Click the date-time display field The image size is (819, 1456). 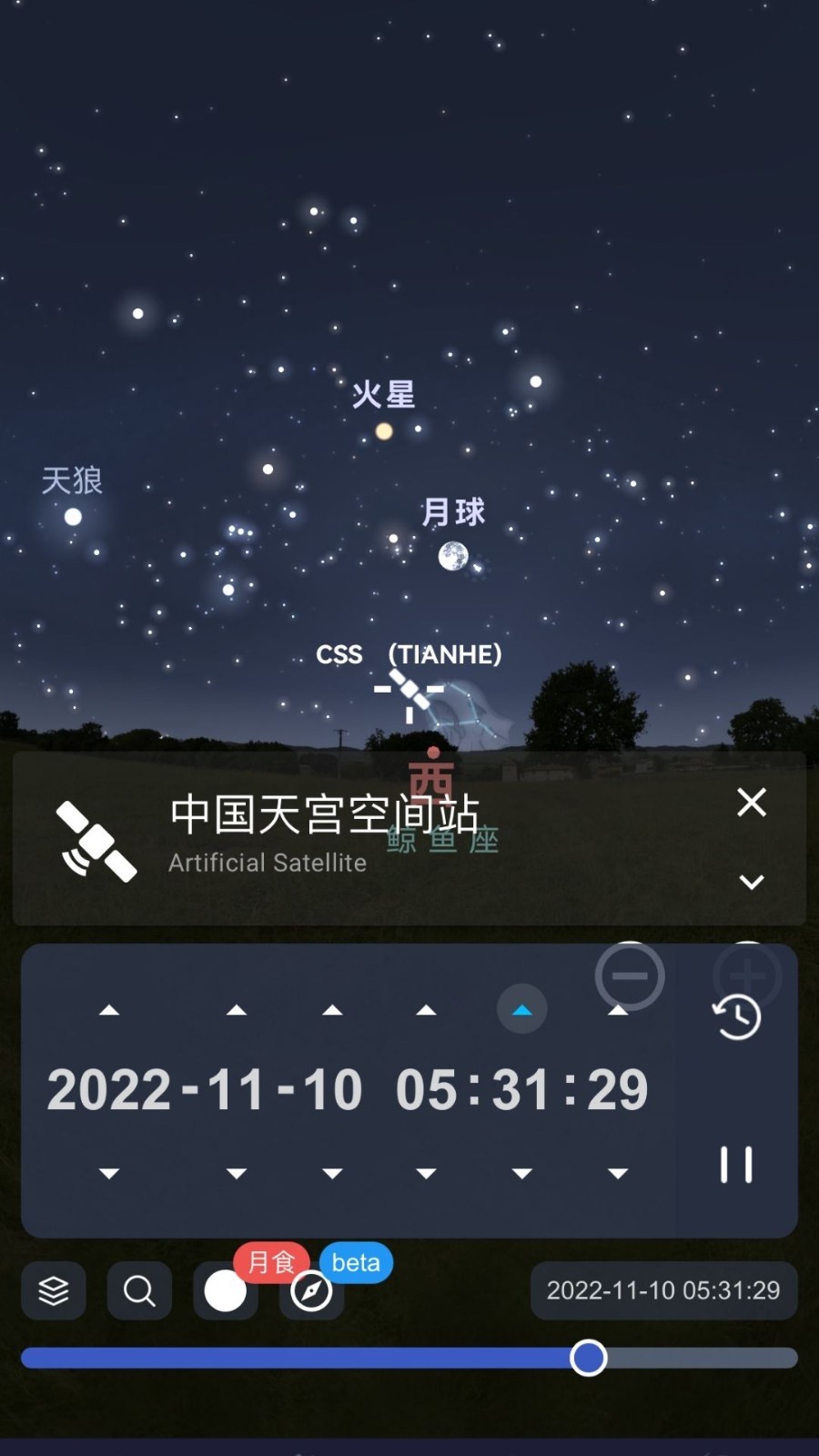(663, 1290)
